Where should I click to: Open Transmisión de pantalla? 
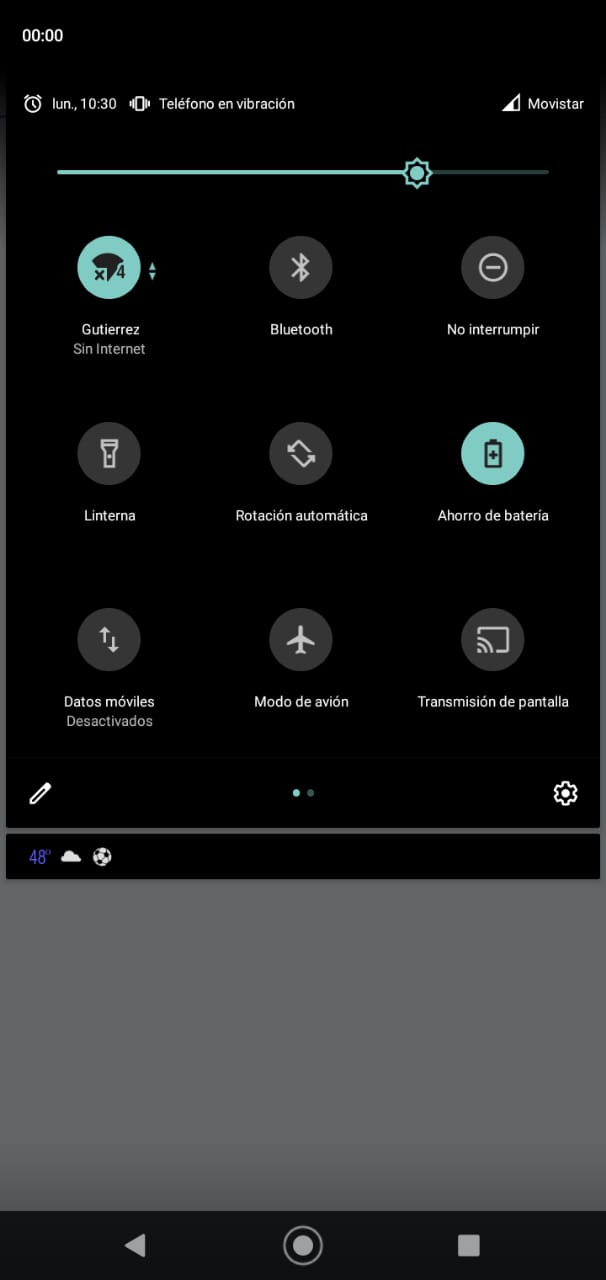pyautogui.click(x=492, y=640)
